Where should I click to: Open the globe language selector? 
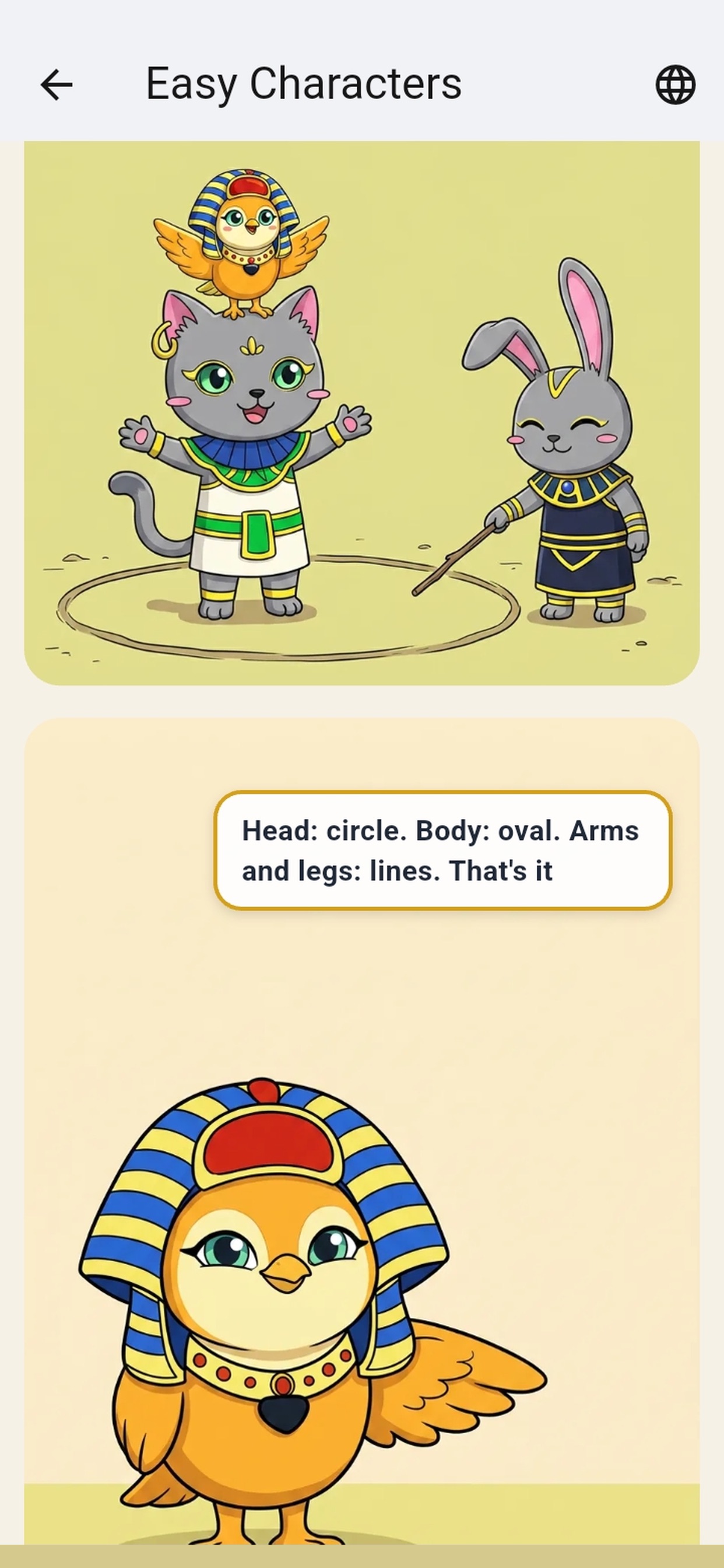(x=676, y=85)
